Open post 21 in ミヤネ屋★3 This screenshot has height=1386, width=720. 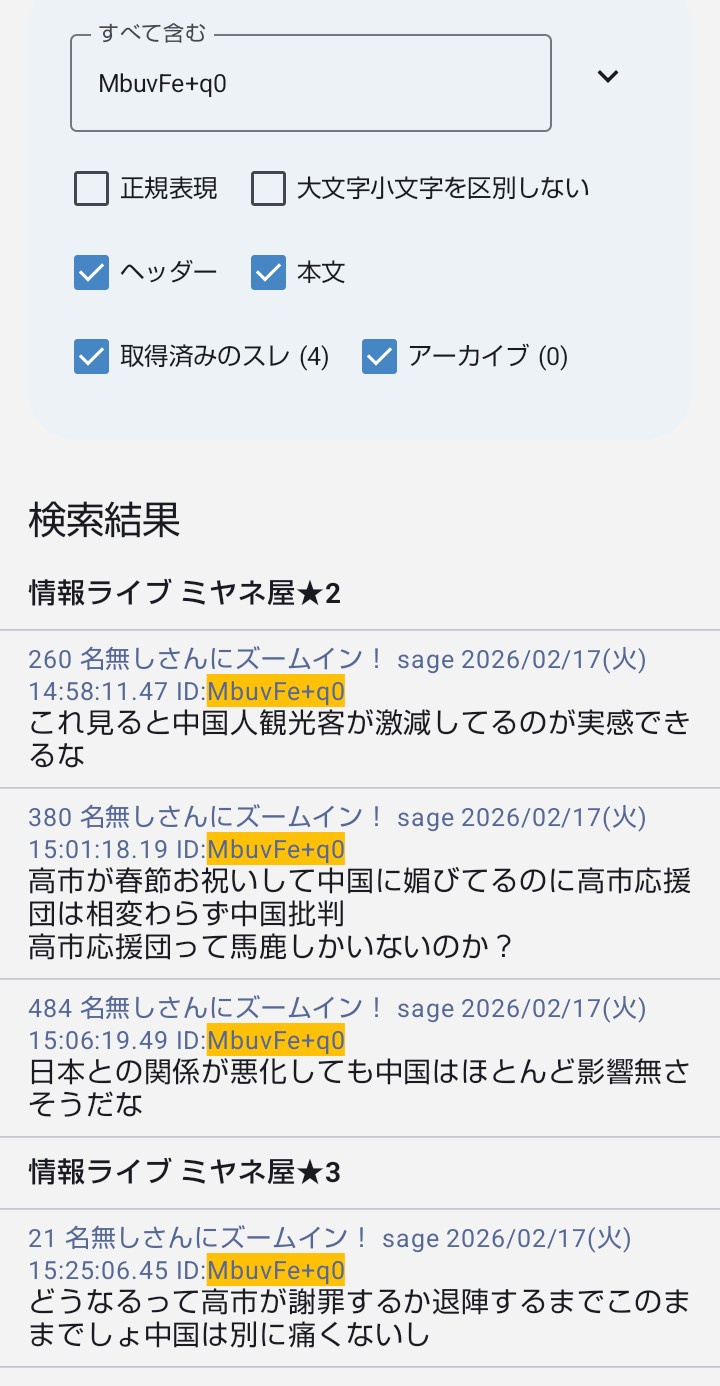click(x=359, y=1287)
